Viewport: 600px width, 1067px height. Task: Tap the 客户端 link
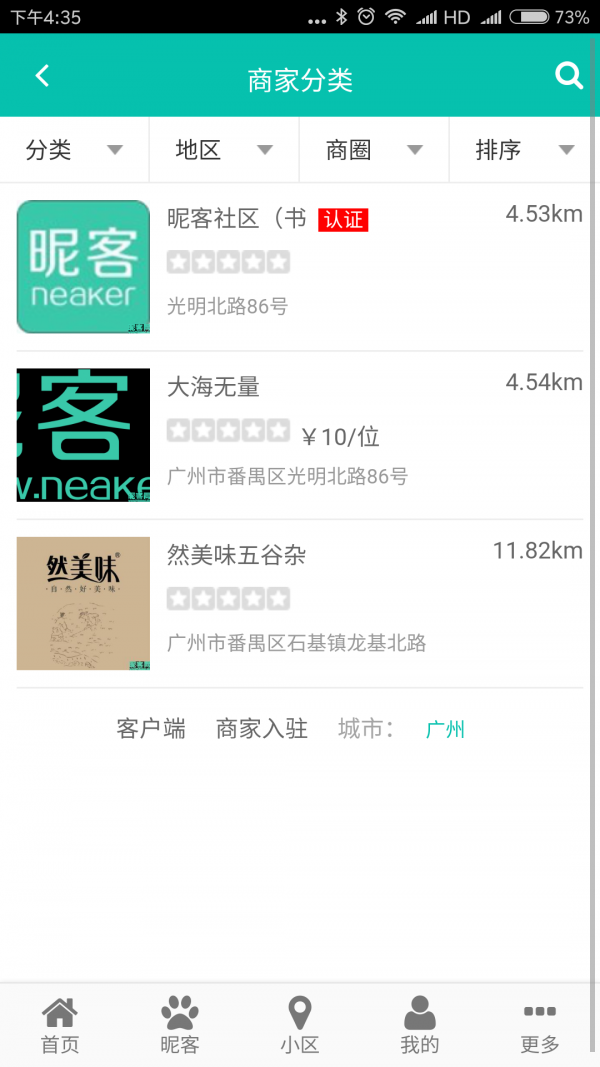(151, 729)
